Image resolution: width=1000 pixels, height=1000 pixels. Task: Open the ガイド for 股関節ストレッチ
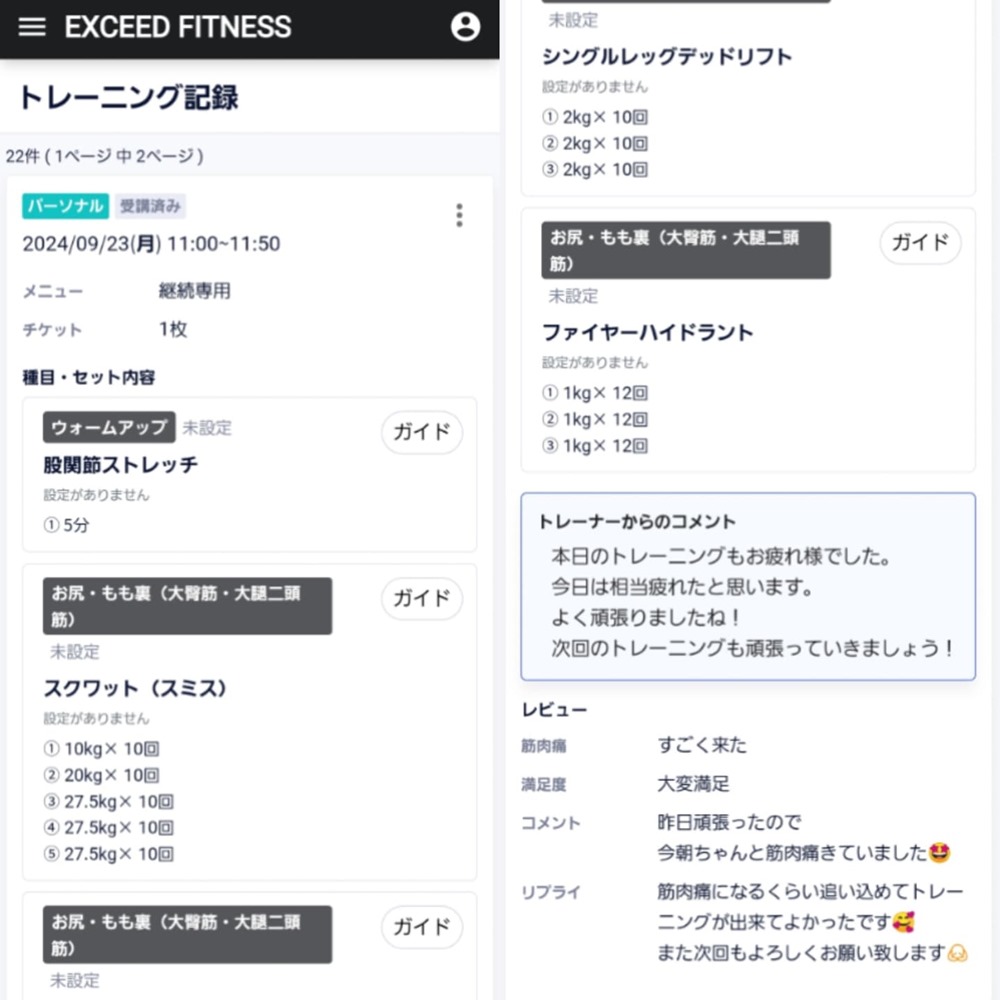pos(422,432)
